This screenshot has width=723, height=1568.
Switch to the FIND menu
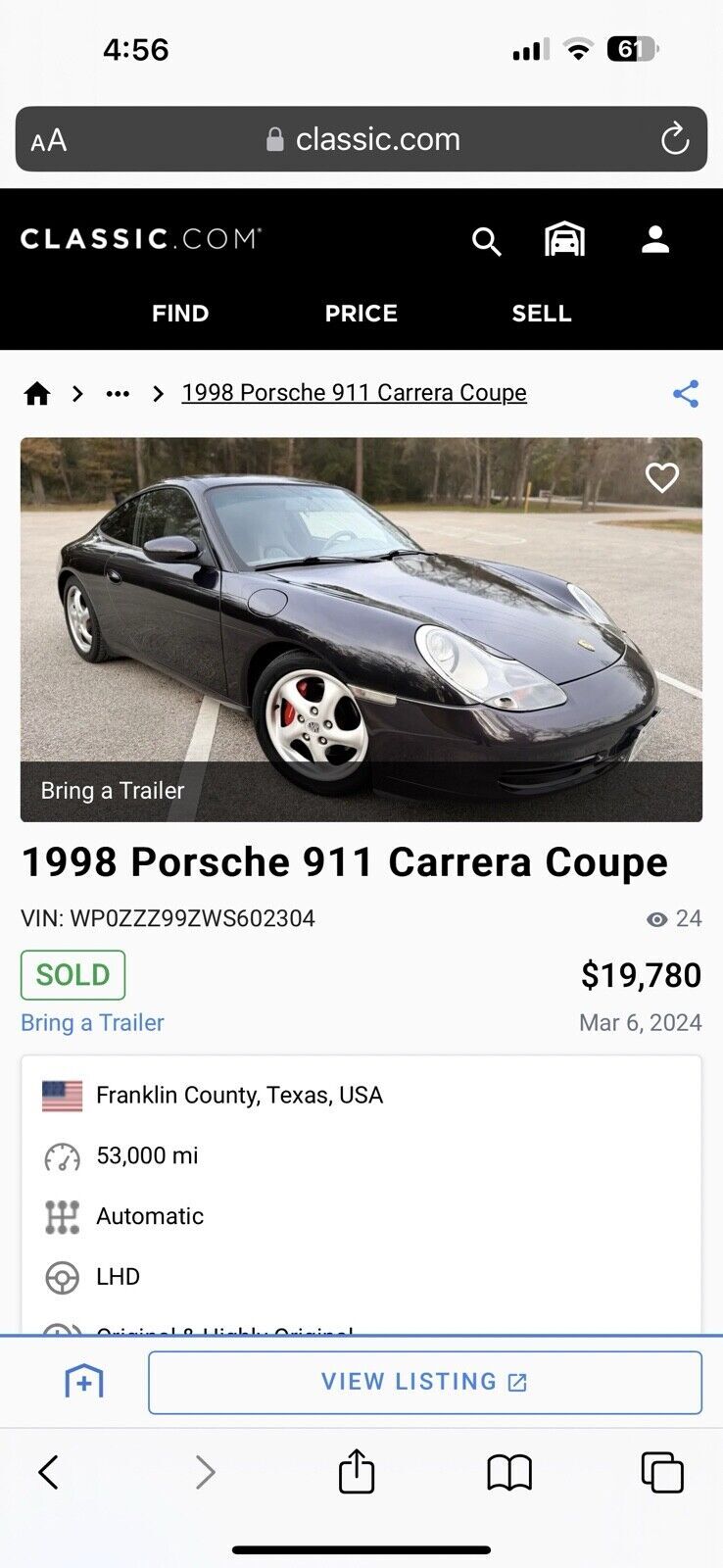click(180, 314)
